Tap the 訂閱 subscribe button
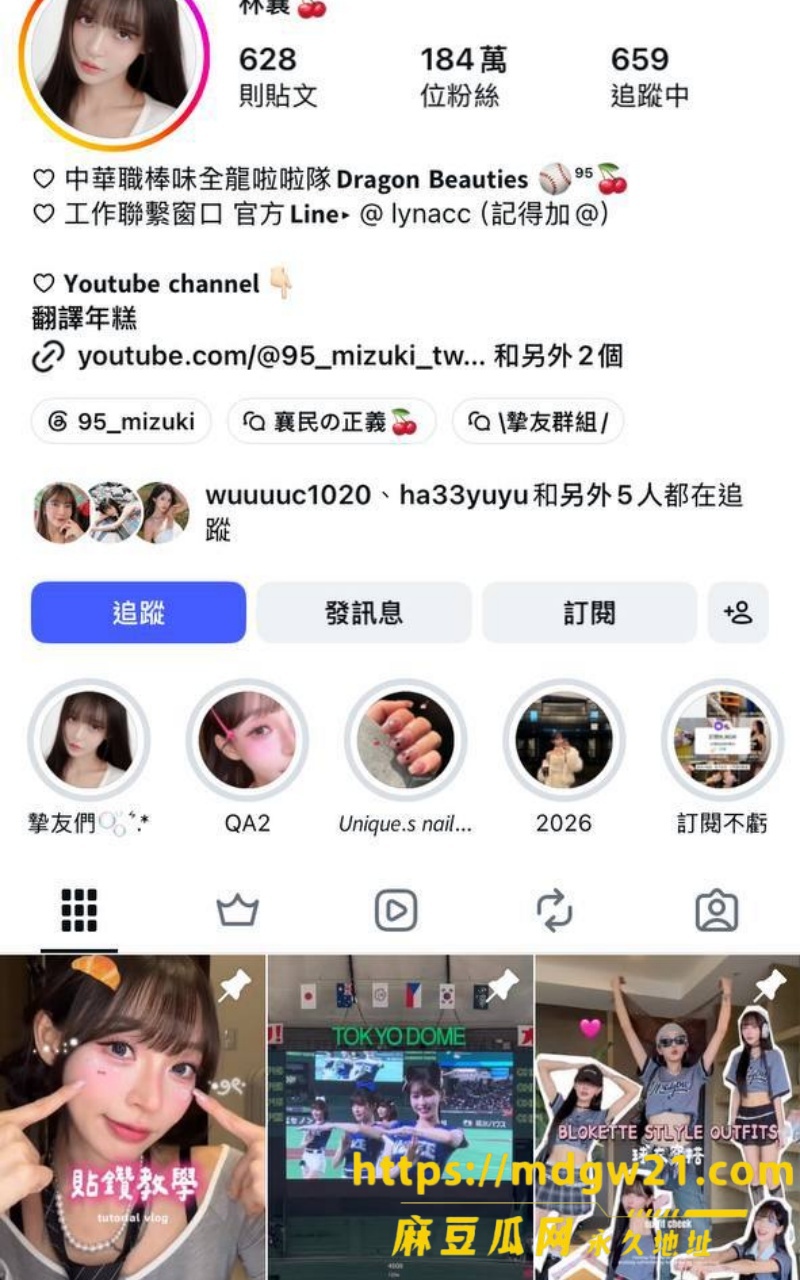 click(589, 612)
